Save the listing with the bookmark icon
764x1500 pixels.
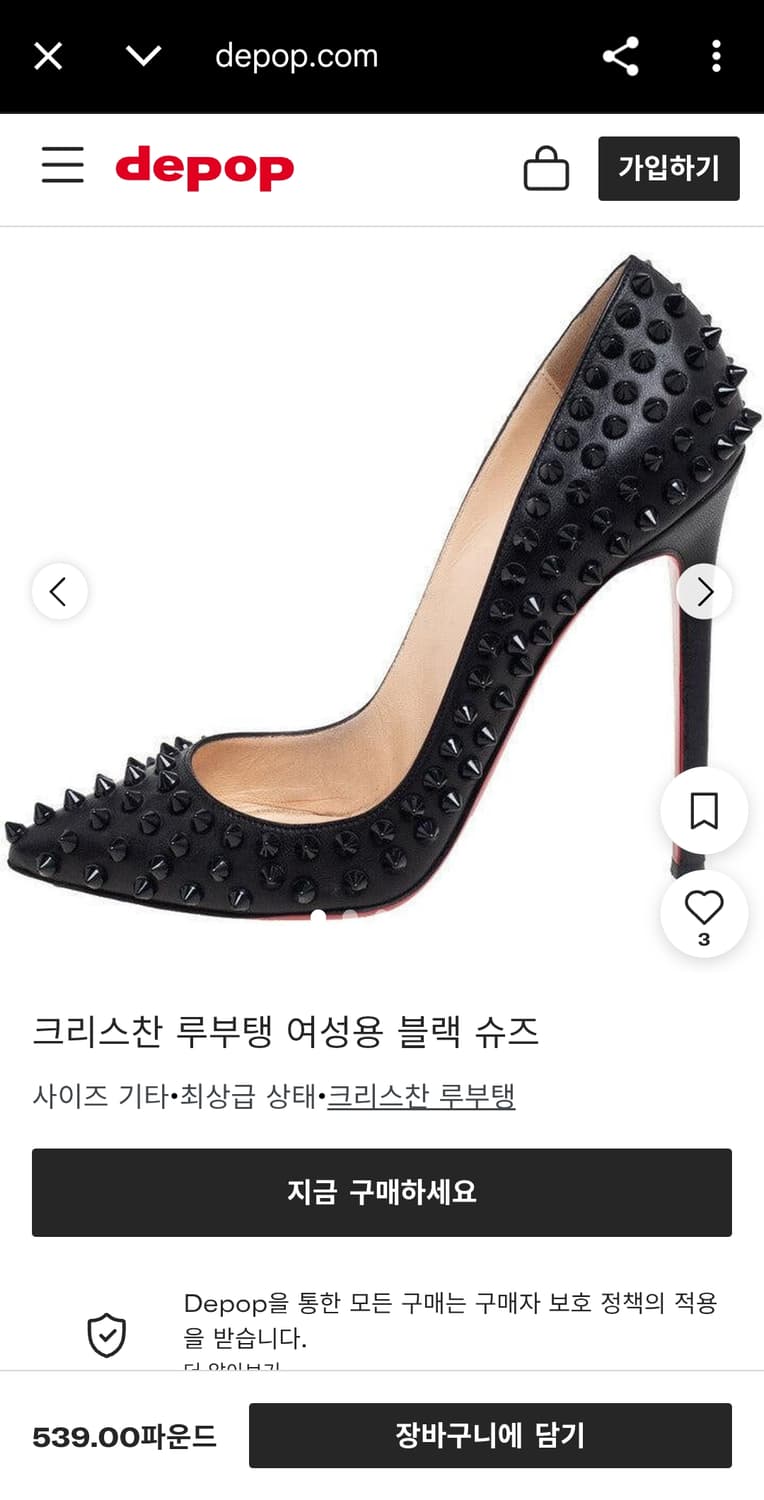[704, 812]
